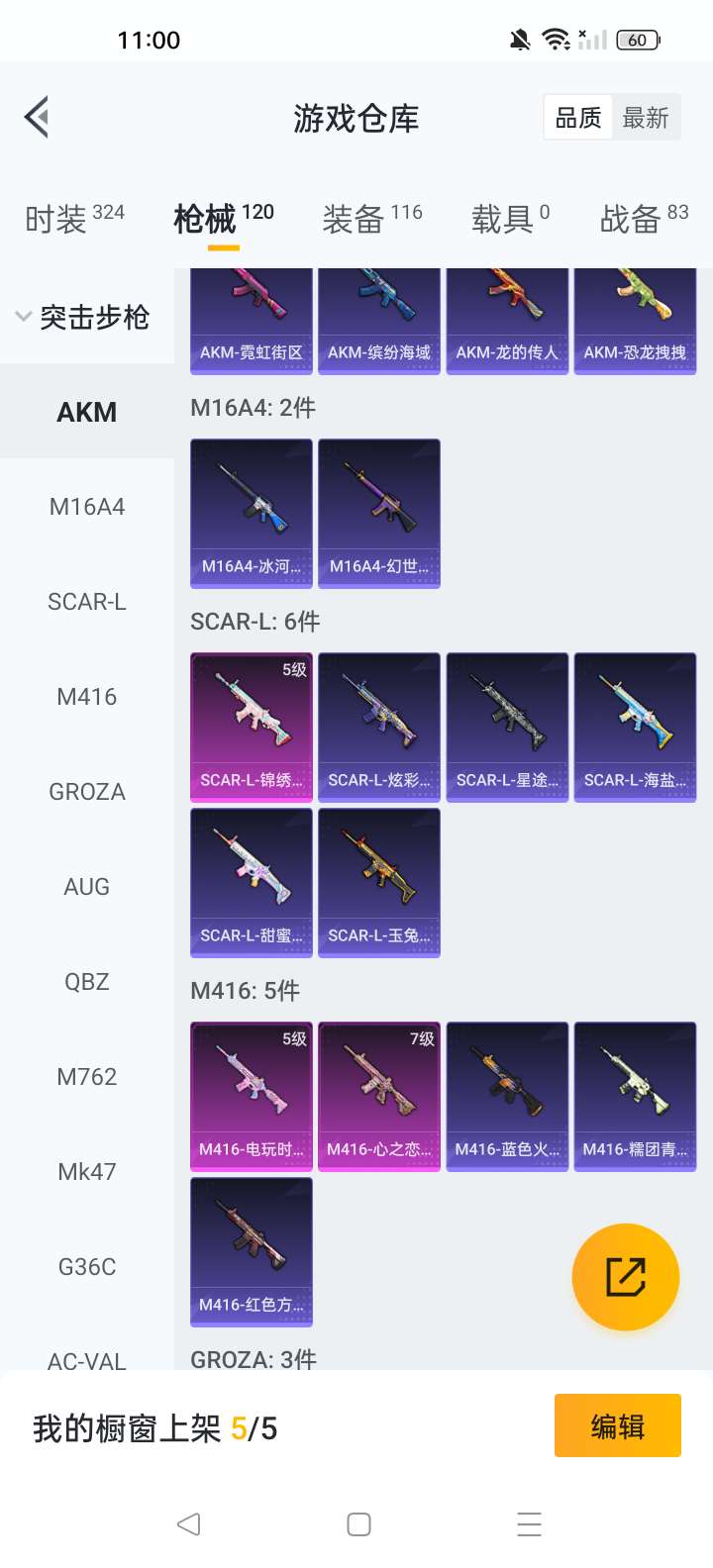Open the 载具 tab
The width and height of the screenshot is (713, 1568).
pos(509,218)
